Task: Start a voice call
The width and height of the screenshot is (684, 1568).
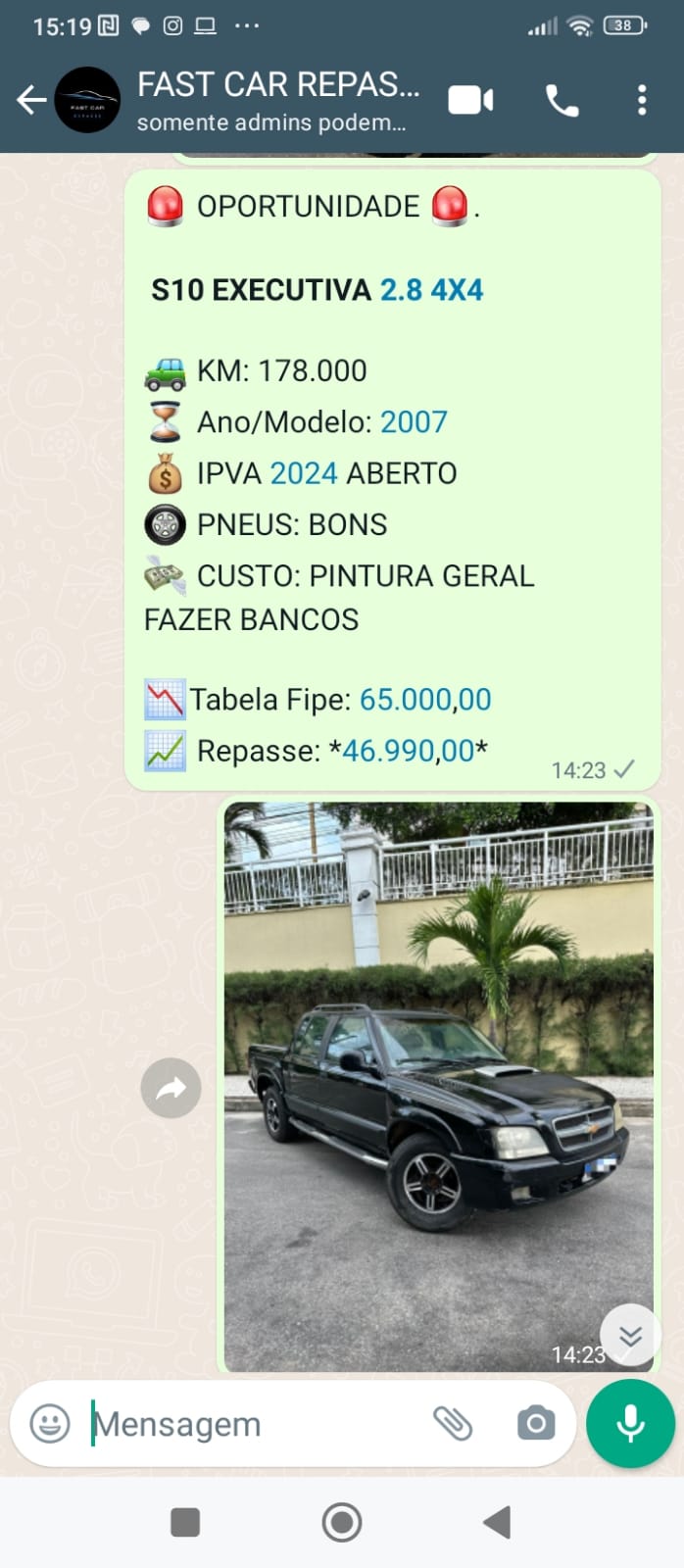Action: [562, 100]
